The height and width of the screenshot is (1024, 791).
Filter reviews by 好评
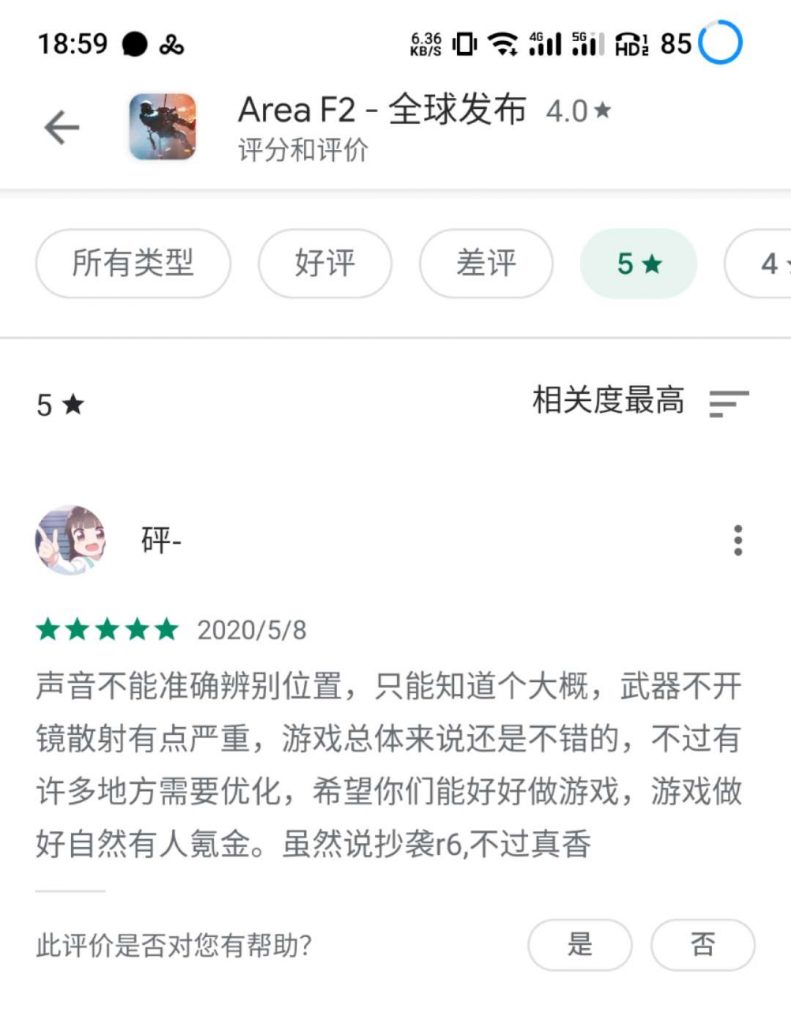coord(325,264)
